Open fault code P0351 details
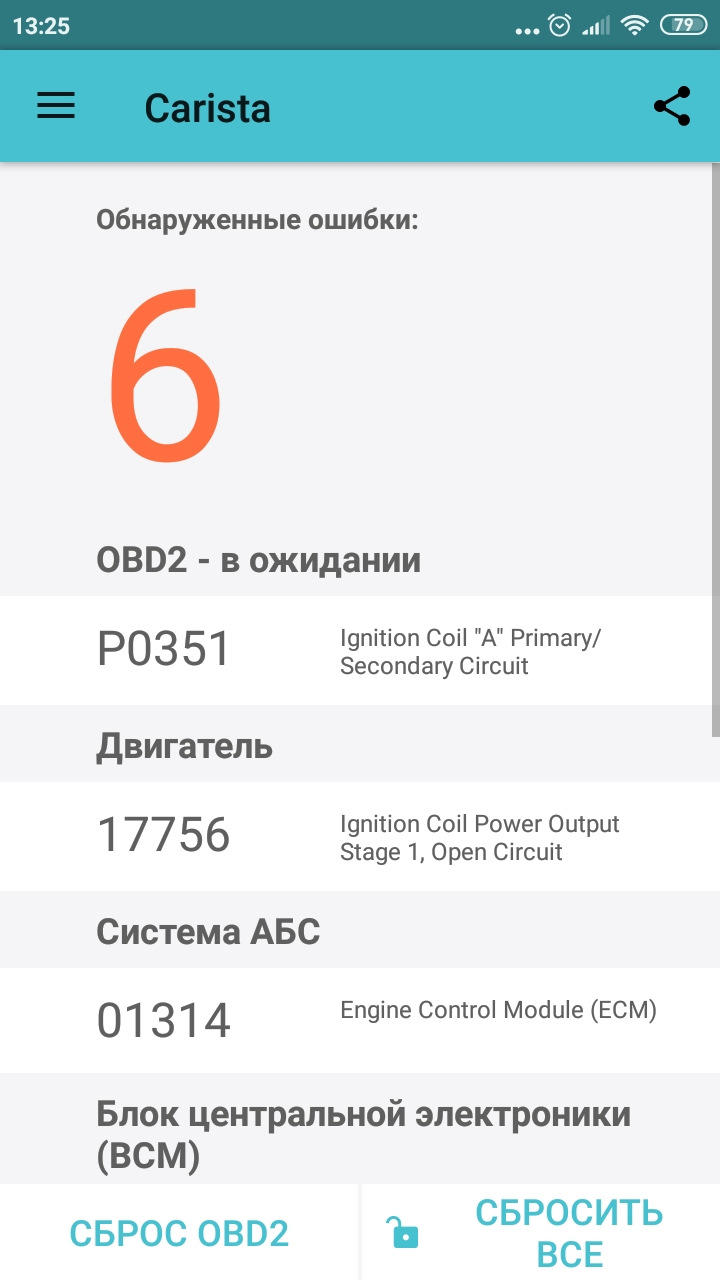Viewport: 720px width, 1280px height. tap(360, 651)
